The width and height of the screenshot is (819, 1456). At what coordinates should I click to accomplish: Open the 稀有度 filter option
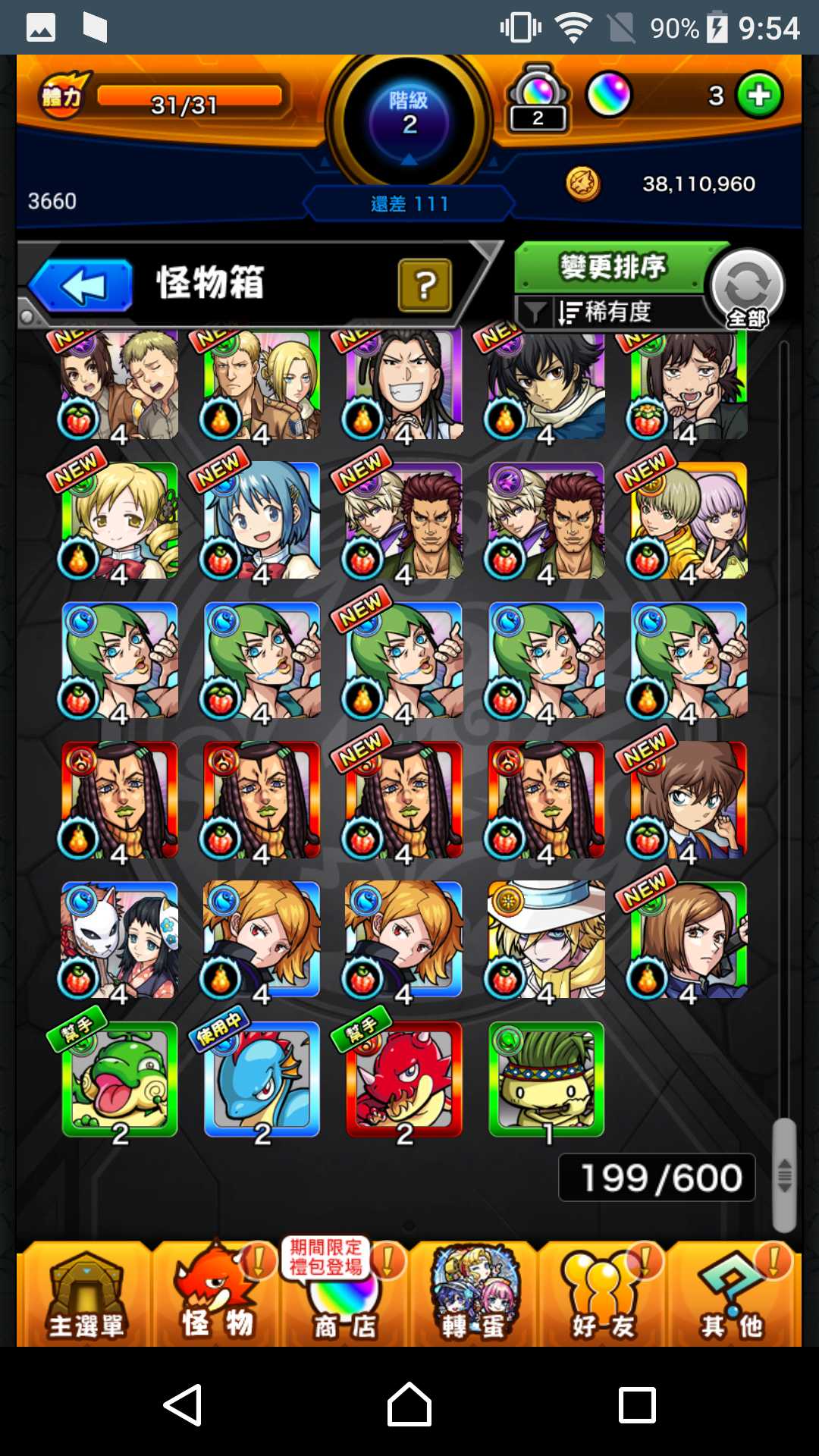607,312
